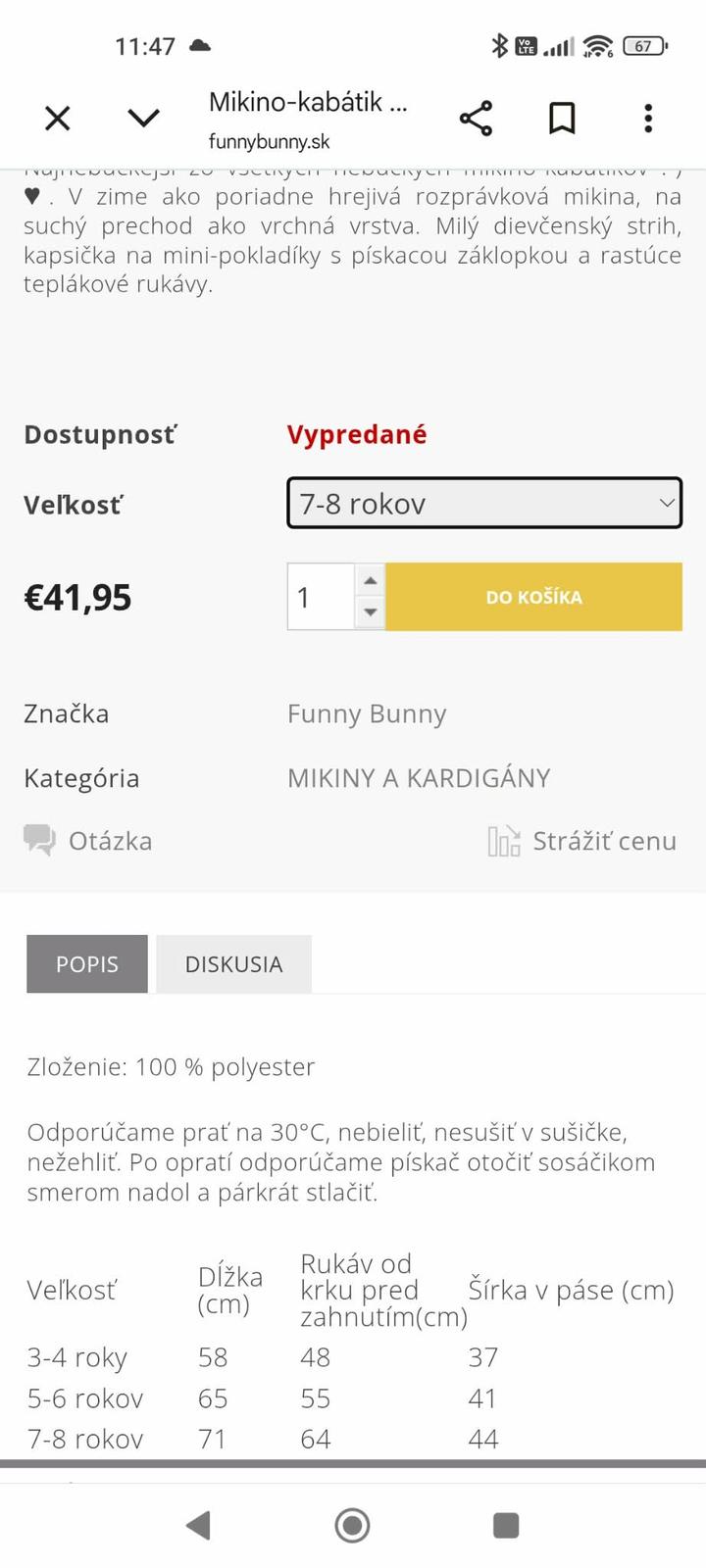Bookmark this page
Screen dimensions: 706x1568
tap(561, 119)
